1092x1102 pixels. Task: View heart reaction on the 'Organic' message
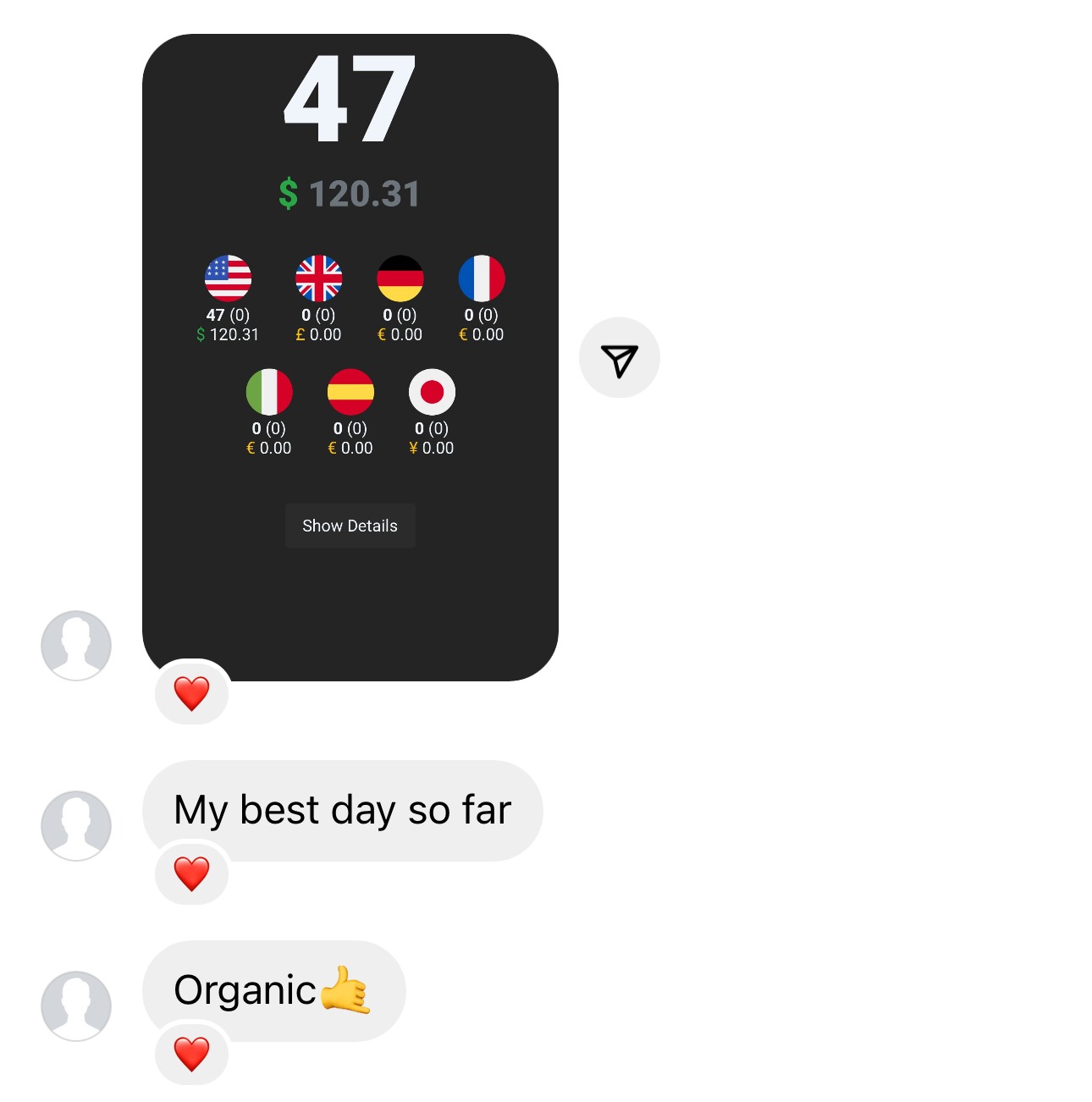[192, 1054]
